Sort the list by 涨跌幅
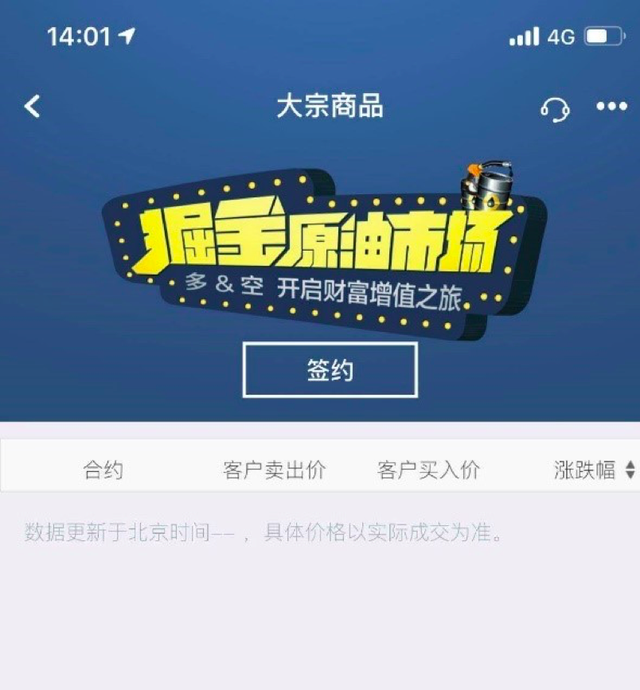 595,470
